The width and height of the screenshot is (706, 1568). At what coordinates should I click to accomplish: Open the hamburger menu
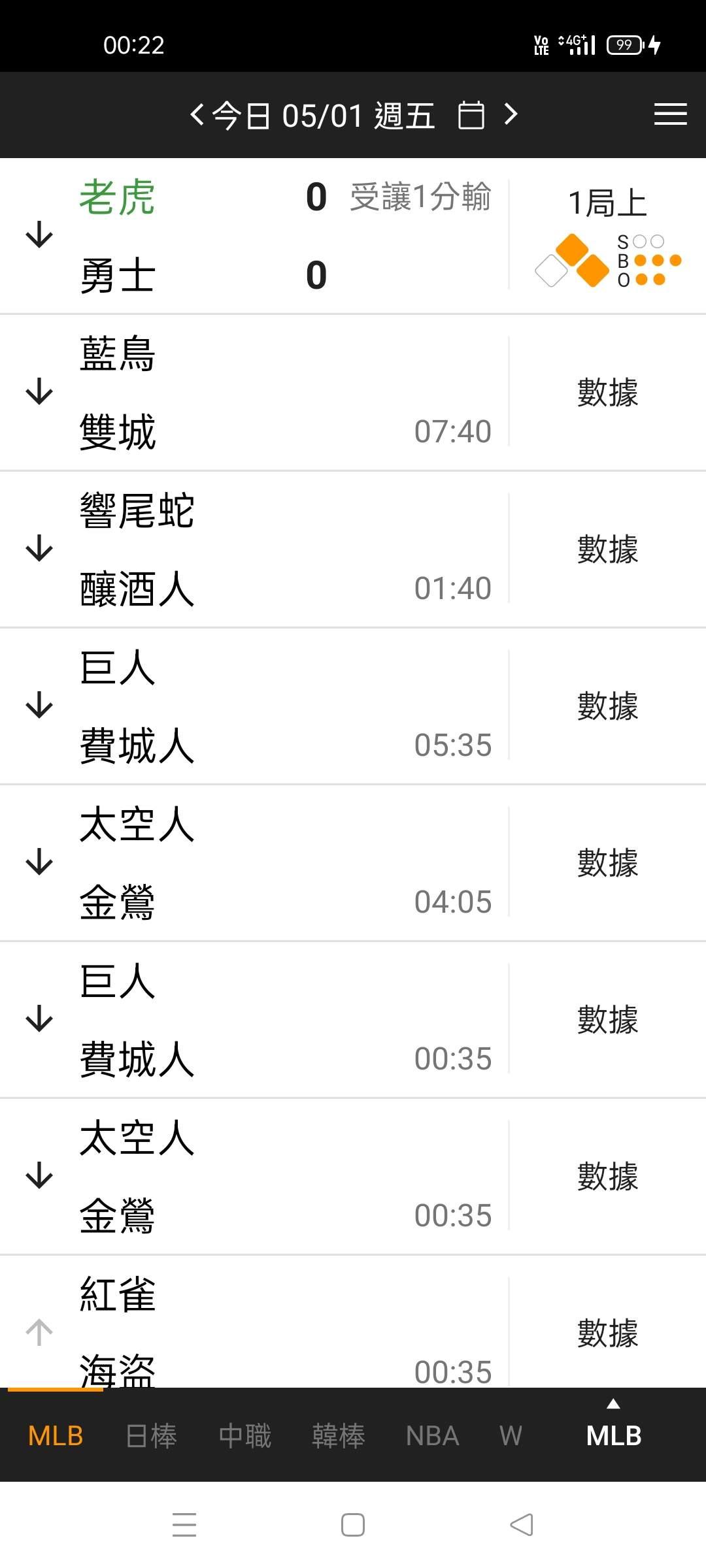point(670,114)
